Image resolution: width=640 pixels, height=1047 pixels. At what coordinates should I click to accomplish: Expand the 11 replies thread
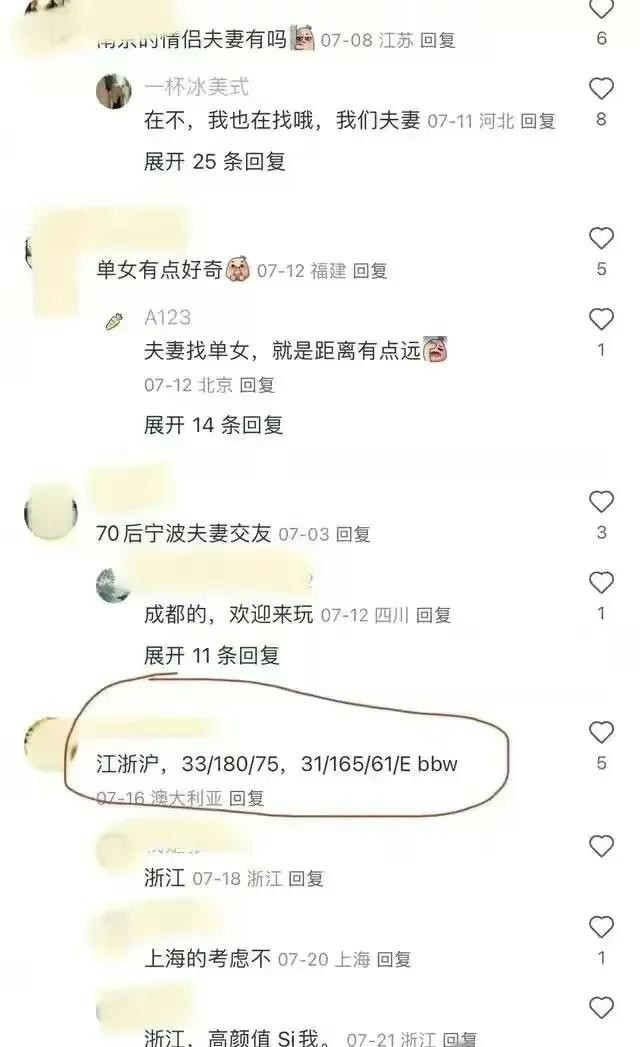point(211,656)
